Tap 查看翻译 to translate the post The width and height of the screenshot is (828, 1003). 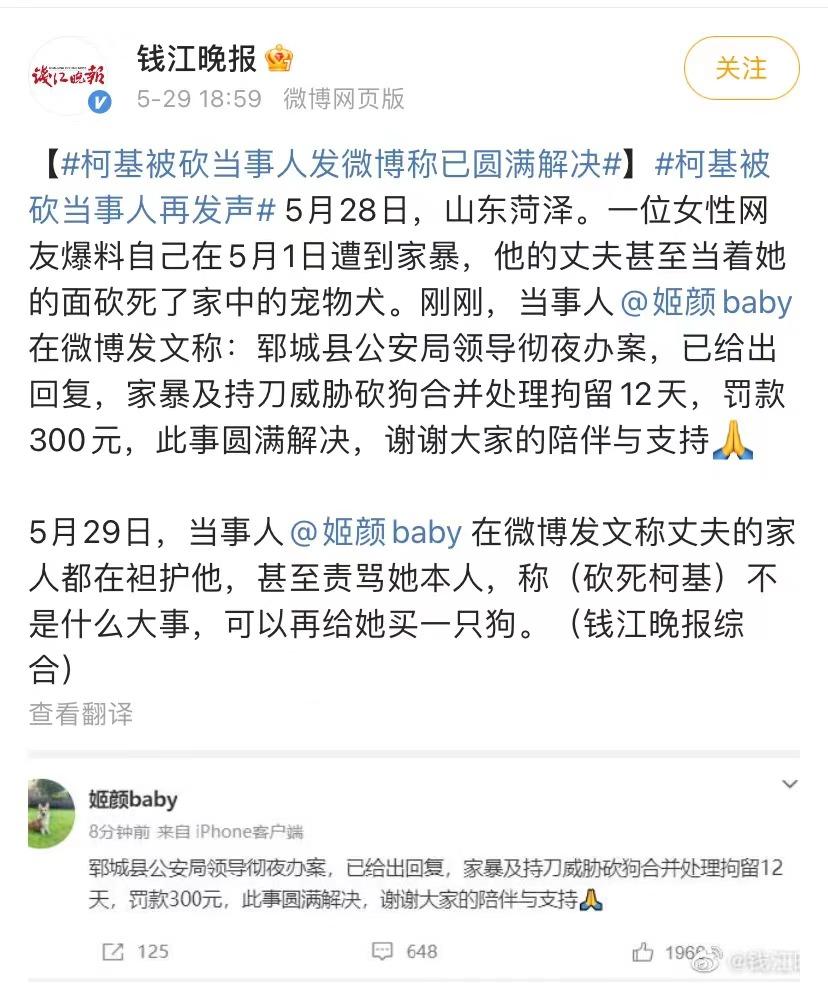pos(81,714)
